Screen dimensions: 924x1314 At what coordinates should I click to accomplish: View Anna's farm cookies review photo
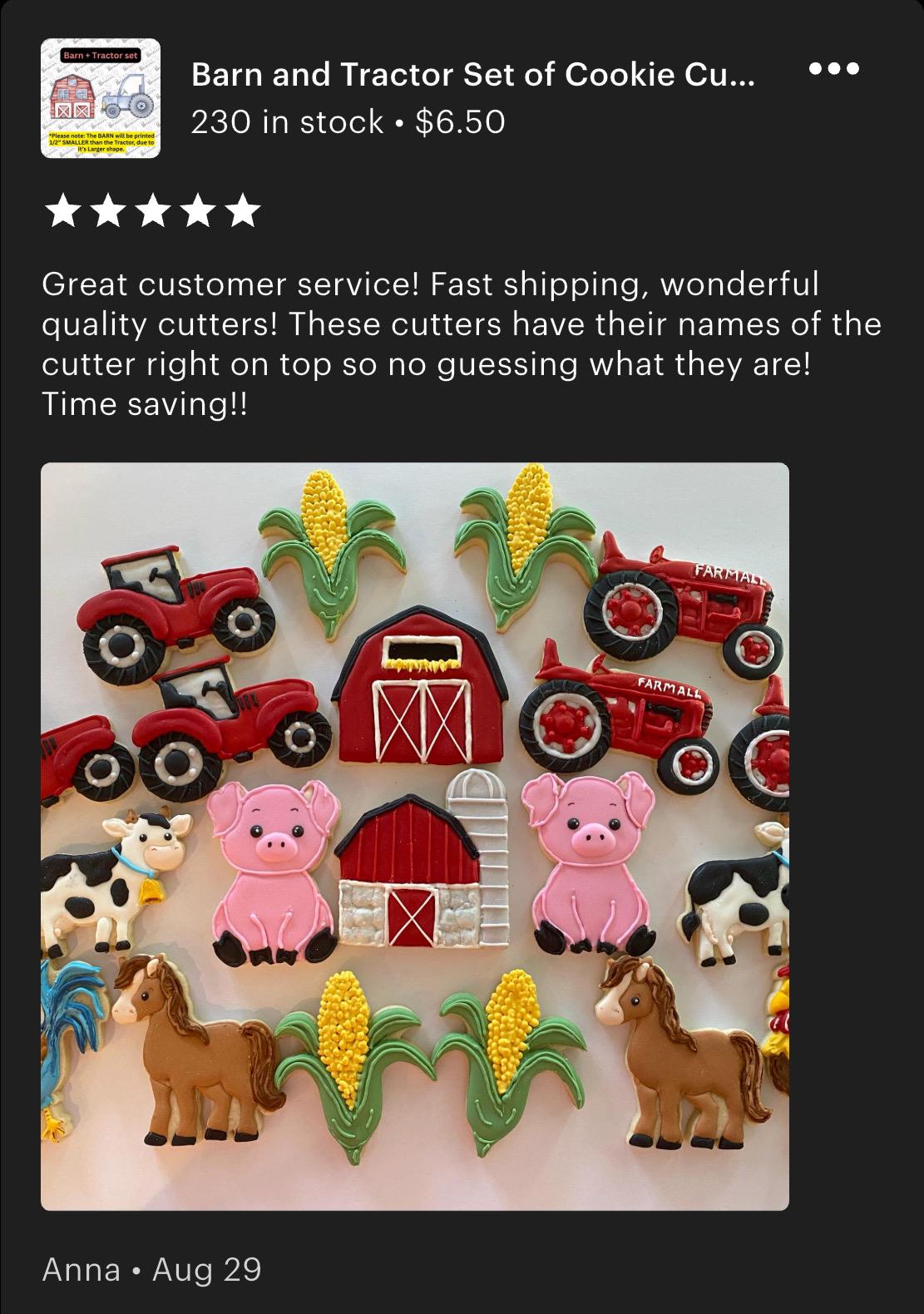coord(414,835)
